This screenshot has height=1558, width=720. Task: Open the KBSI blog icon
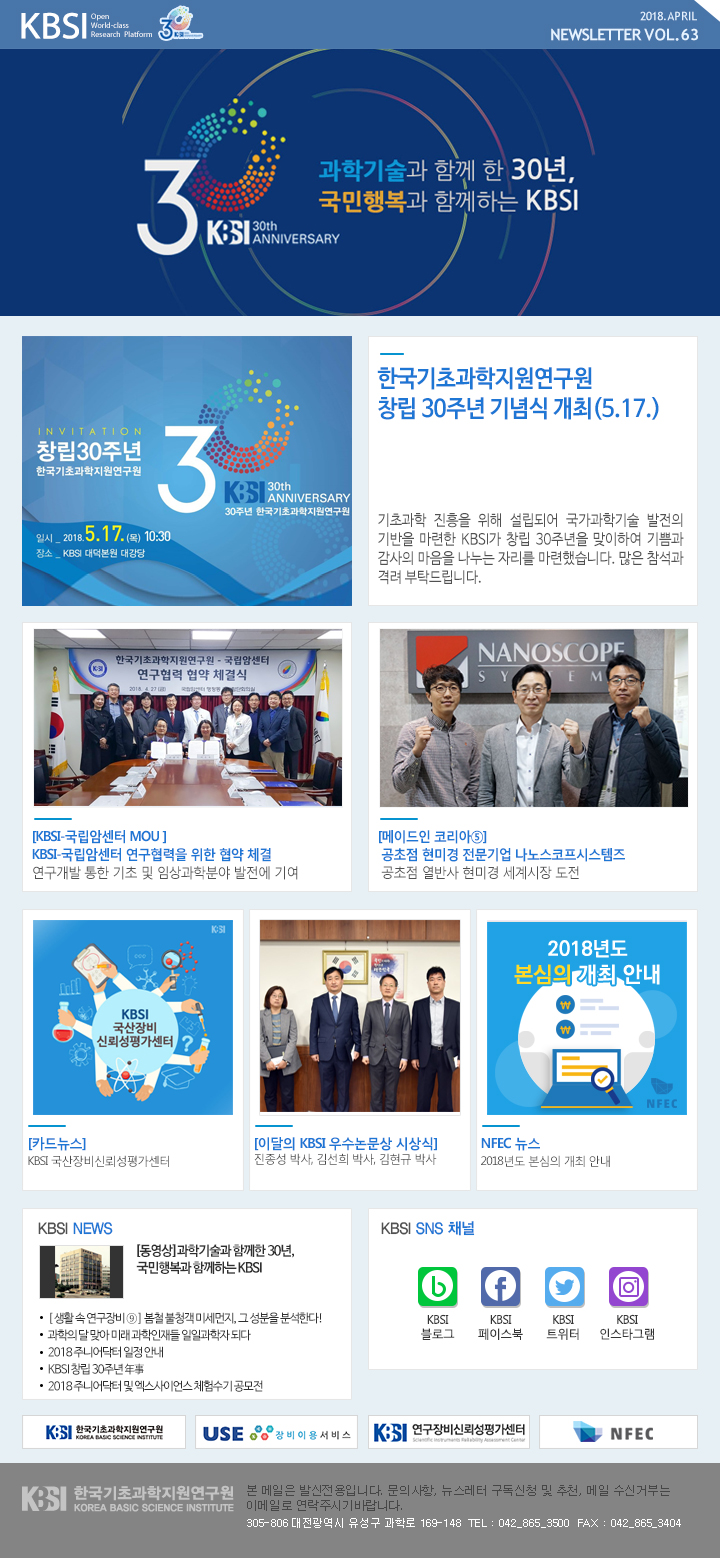click(437, 1287)
